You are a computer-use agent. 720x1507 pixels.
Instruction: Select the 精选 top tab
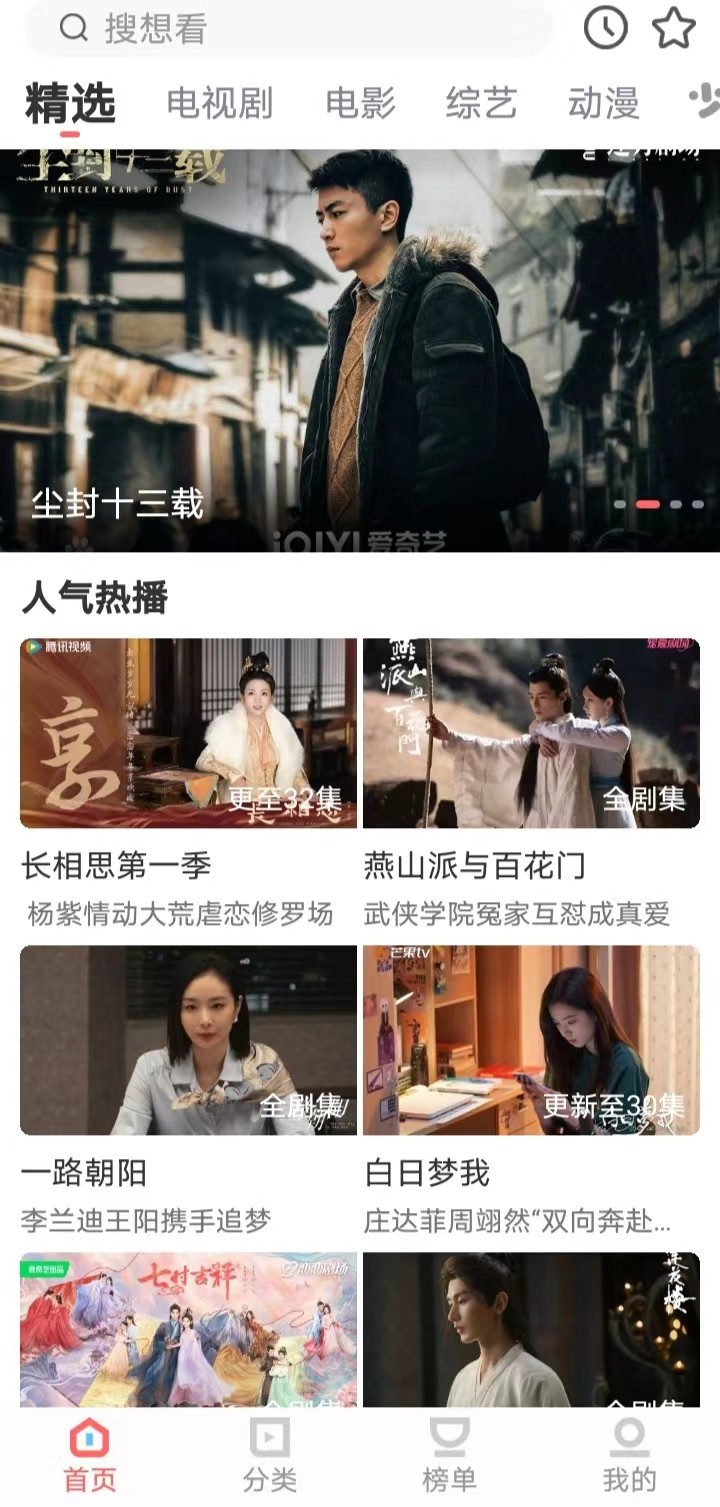tap(70, 103)
